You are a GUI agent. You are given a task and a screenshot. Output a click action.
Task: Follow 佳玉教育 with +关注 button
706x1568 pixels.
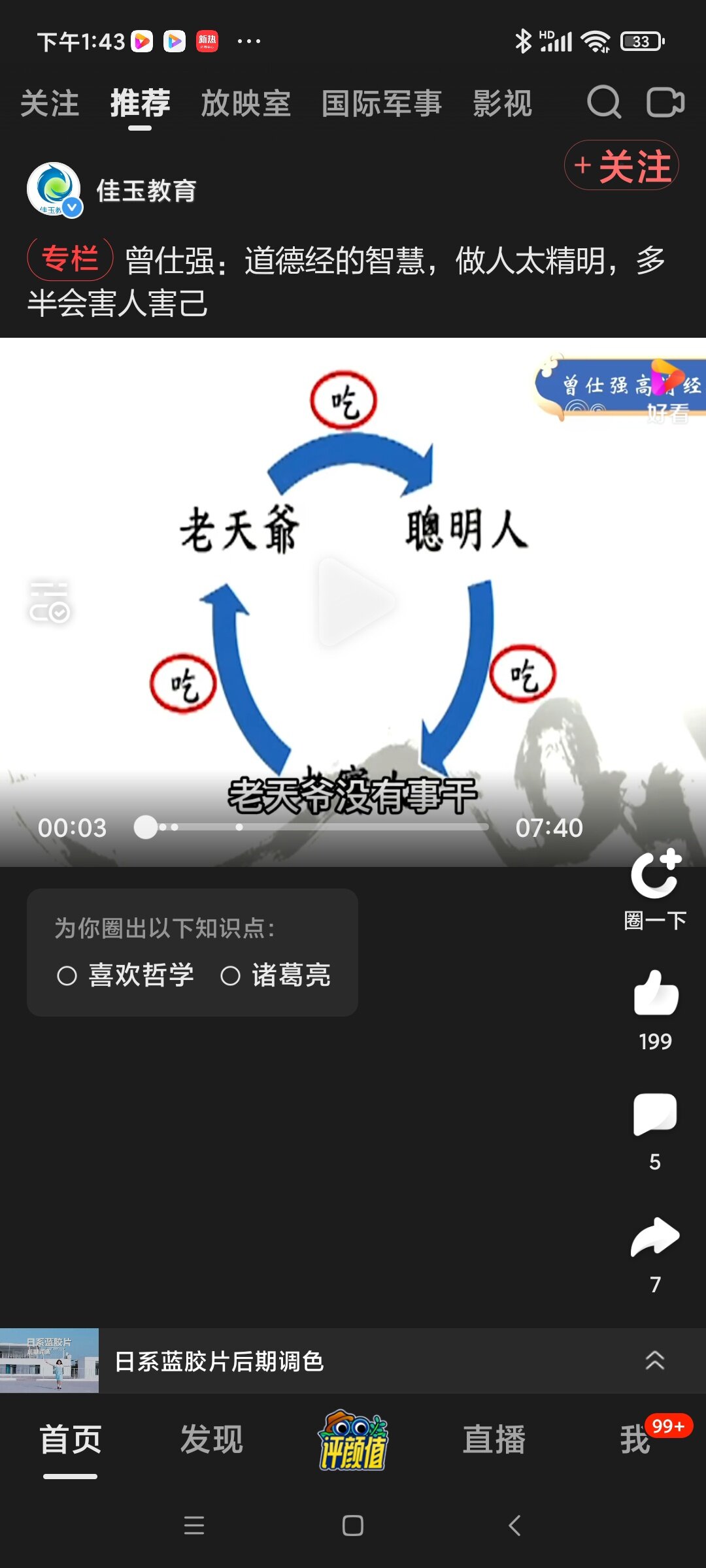click(x=622, y=166)
